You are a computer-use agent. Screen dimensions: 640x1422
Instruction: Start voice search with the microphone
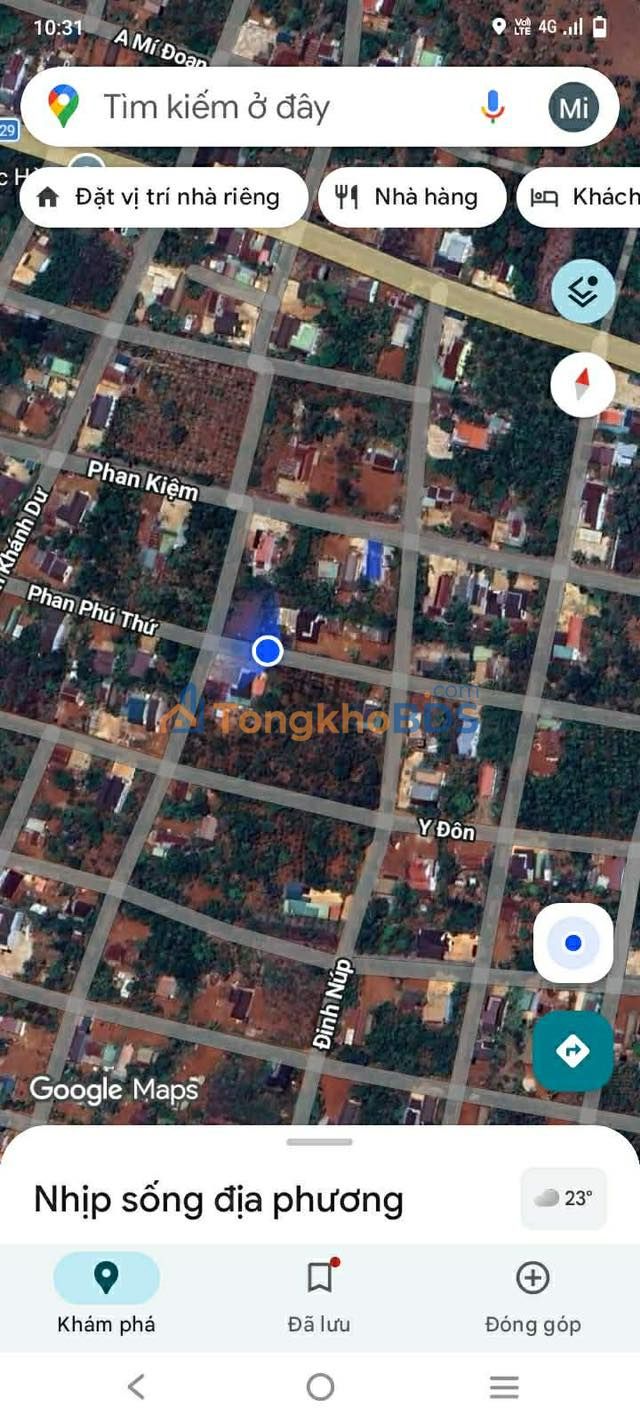coord(492,107)
